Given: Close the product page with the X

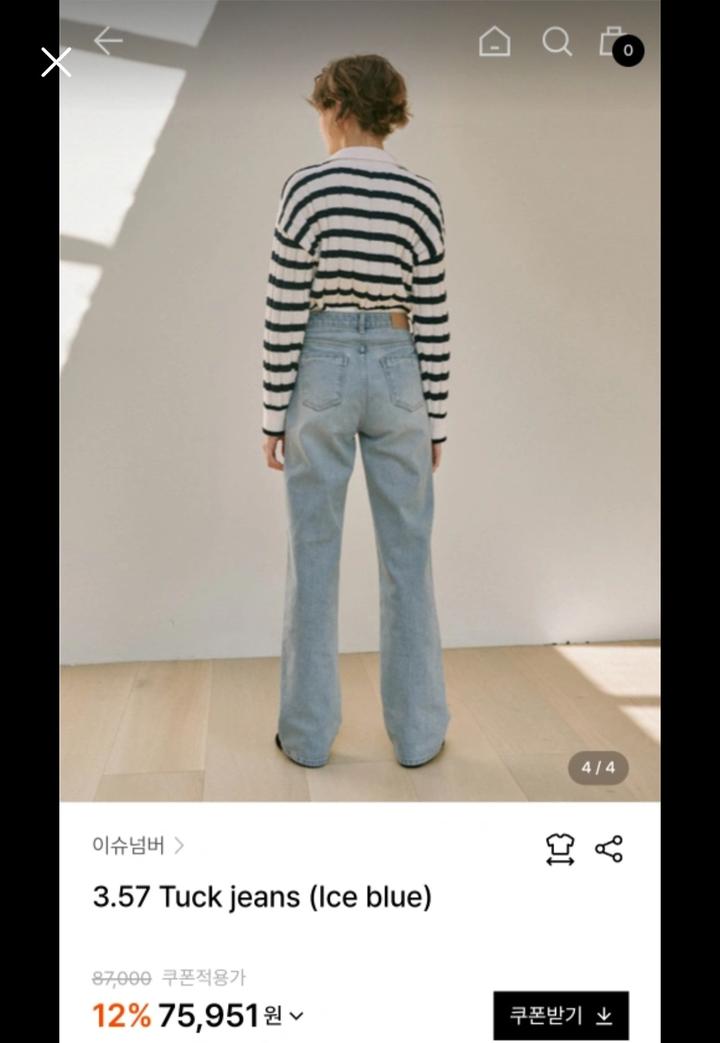Looking at the screenshot, I should coord(56,62).
